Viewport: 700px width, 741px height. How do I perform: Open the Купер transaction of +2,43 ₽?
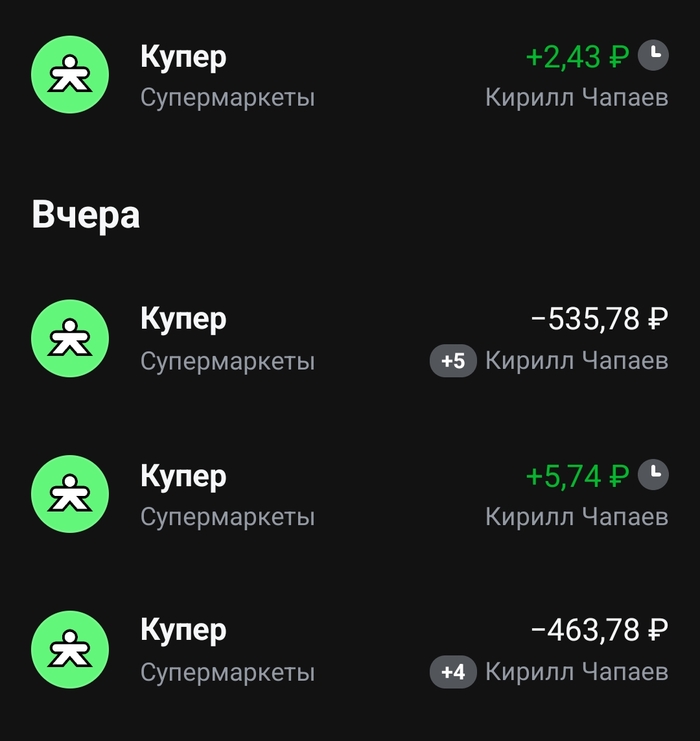click(x=350, y=76)
